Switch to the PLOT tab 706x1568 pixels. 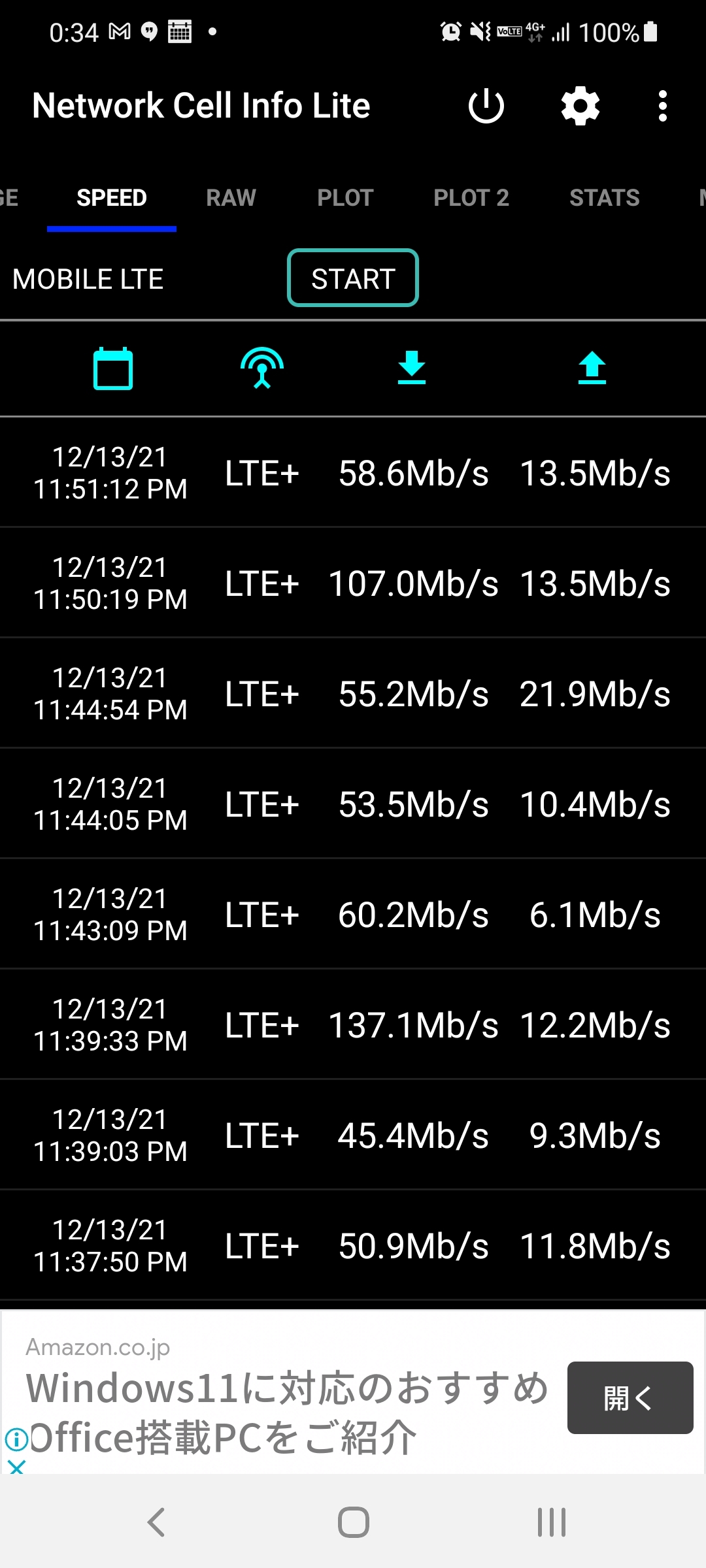pos(345,197)
